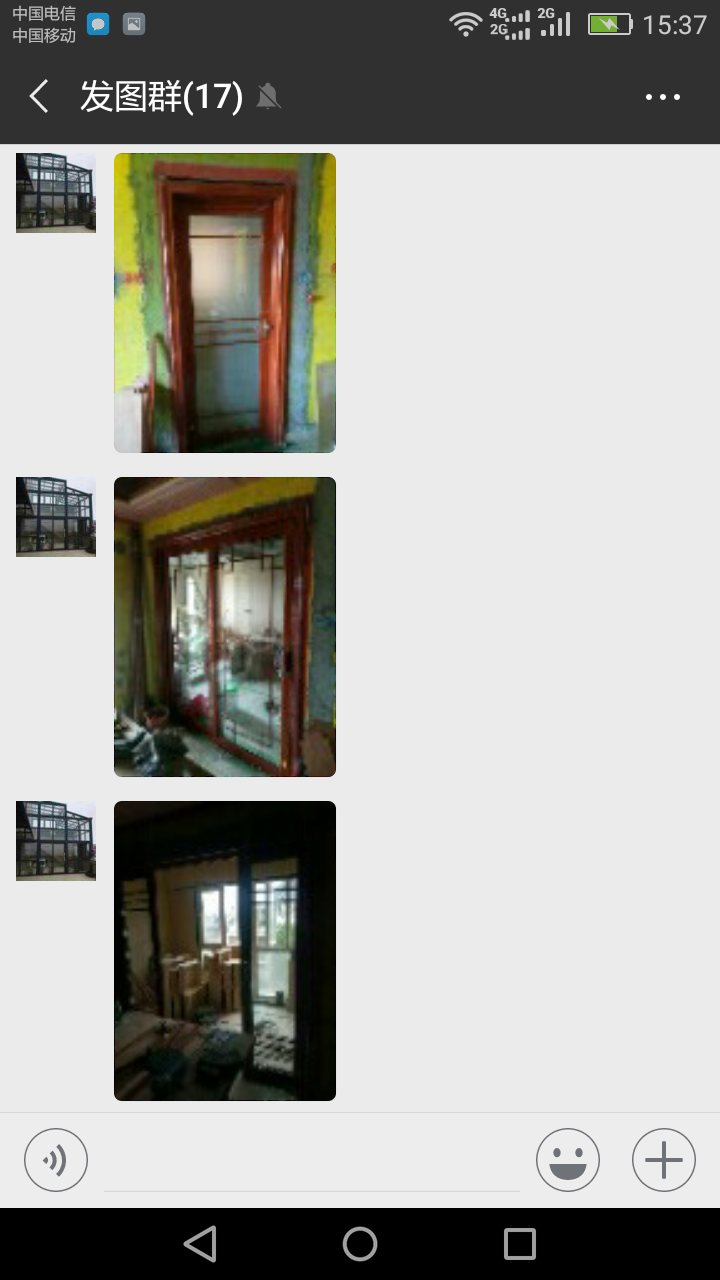Screen dimensions: 720x1280
Task: Go back from the 发图群 chat
Action: point(39,97)
